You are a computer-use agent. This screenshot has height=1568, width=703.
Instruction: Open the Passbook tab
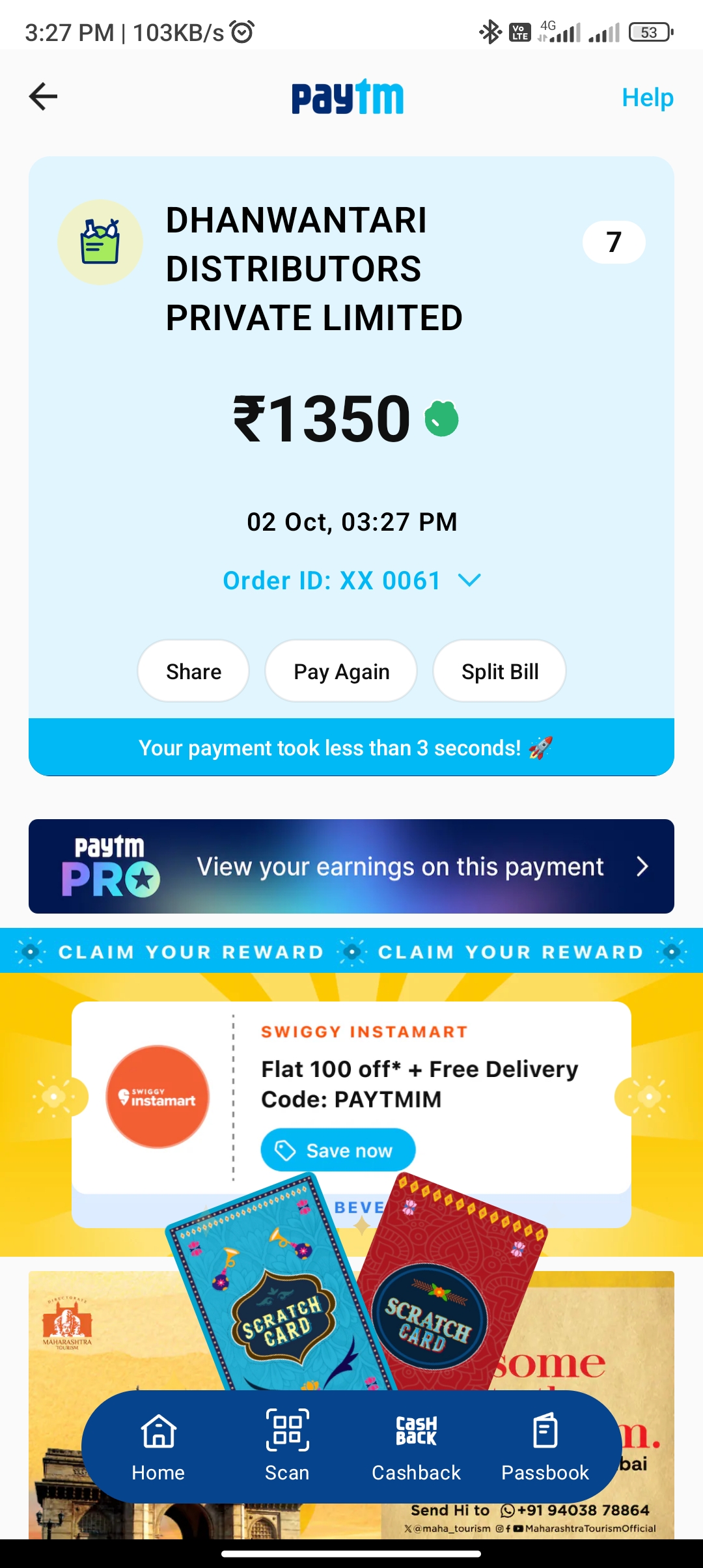click(x=545, y=1448)
